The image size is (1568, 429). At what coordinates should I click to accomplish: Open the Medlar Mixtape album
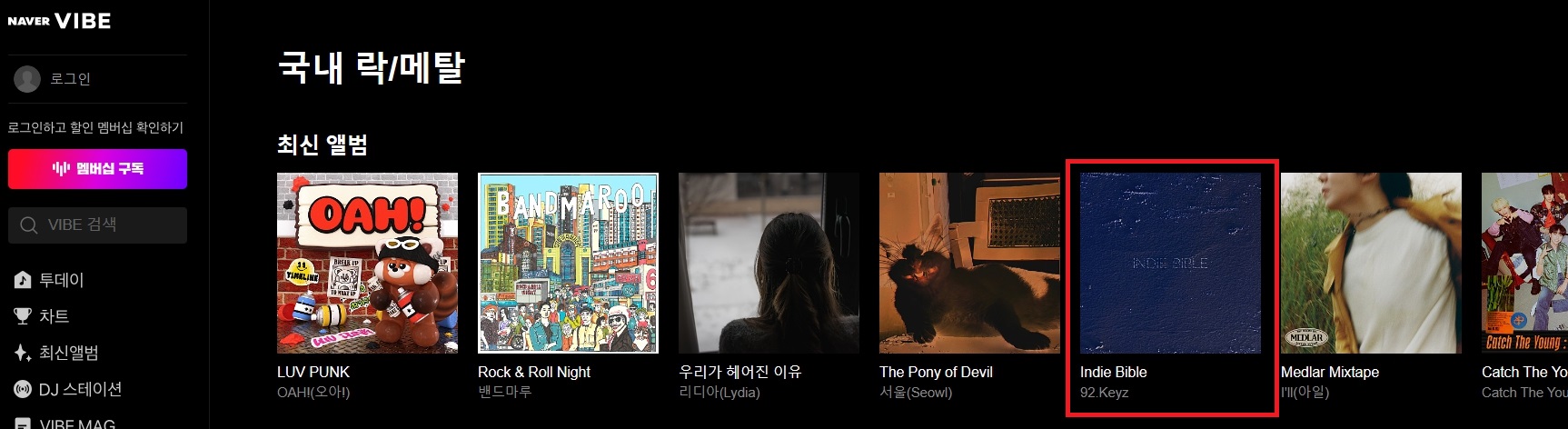click(1371, 263)
